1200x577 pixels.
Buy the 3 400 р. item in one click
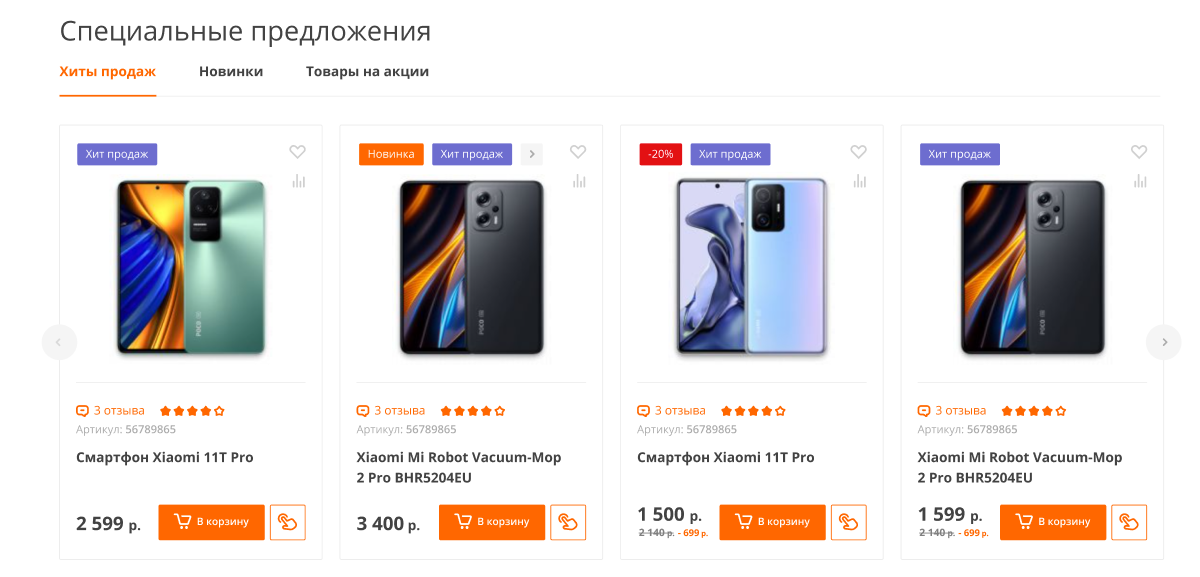pyautogui.click(x=568, y=522)
